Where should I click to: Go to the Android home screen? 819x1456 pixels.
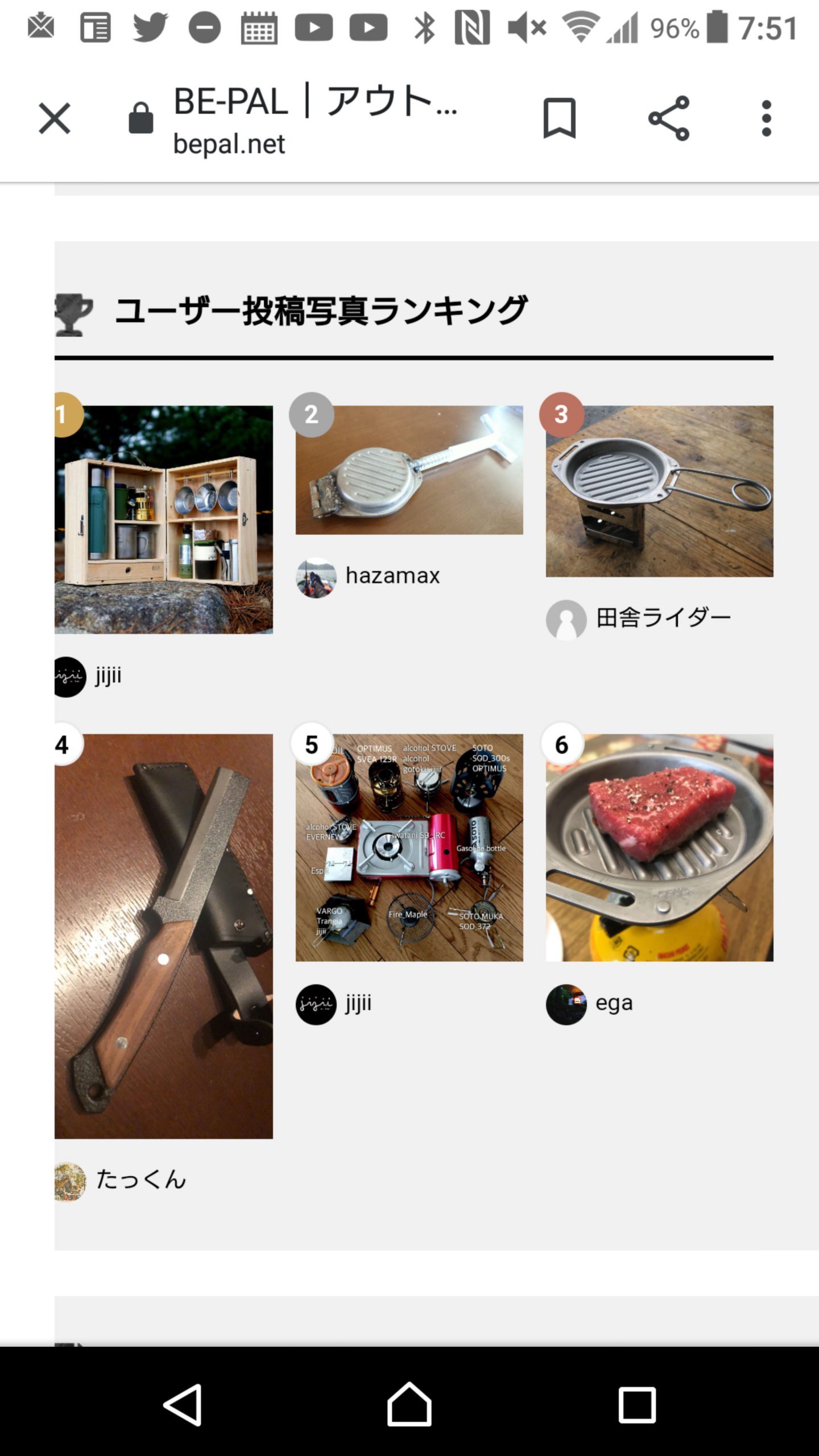pyautogui.click(x=409, y=1404)
